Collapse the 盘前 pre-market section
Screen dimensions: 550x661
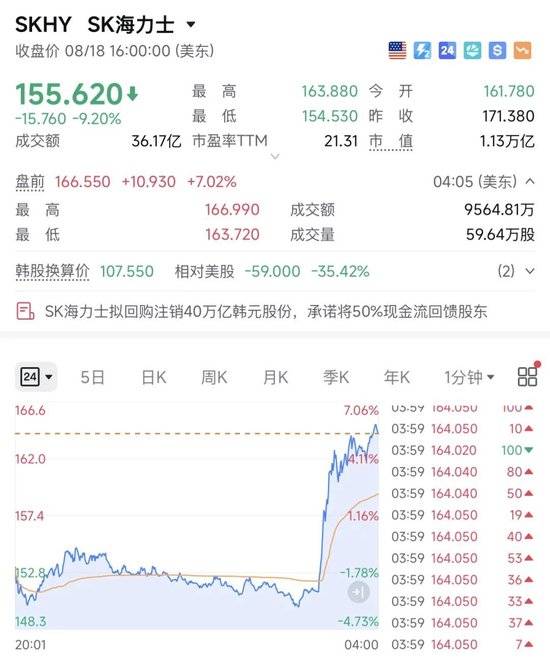[530, 182]
